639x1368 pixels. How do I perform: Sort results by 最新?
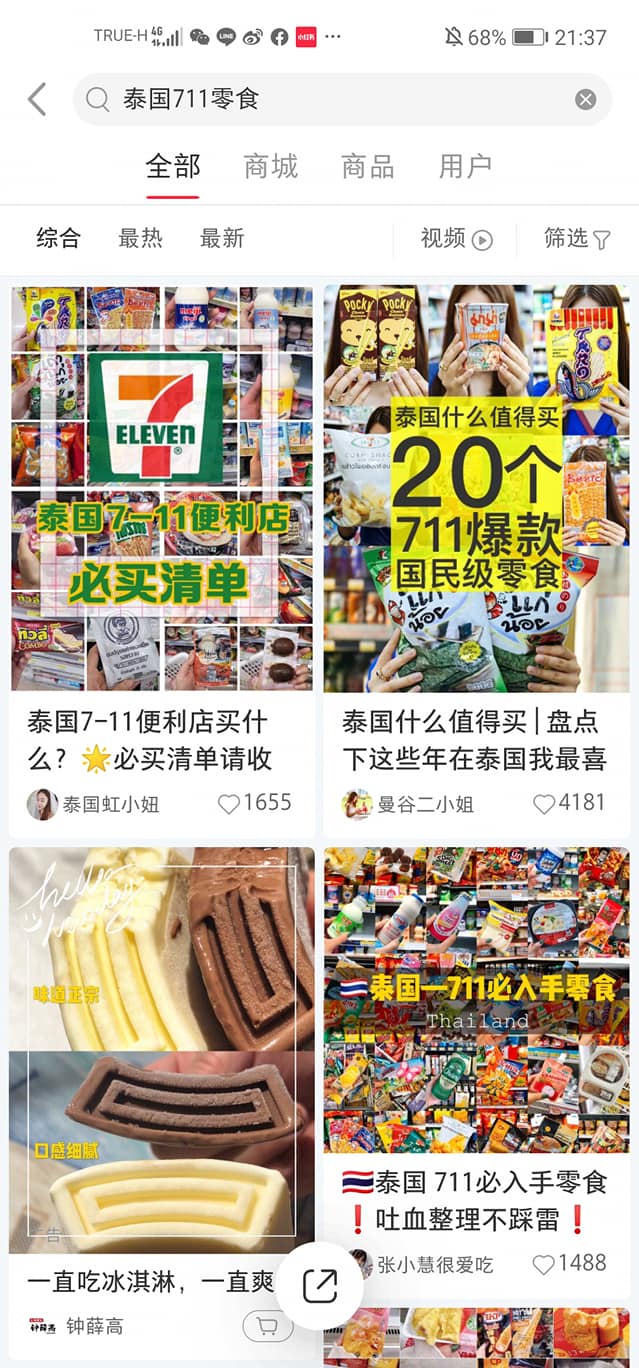pos(222,238)
